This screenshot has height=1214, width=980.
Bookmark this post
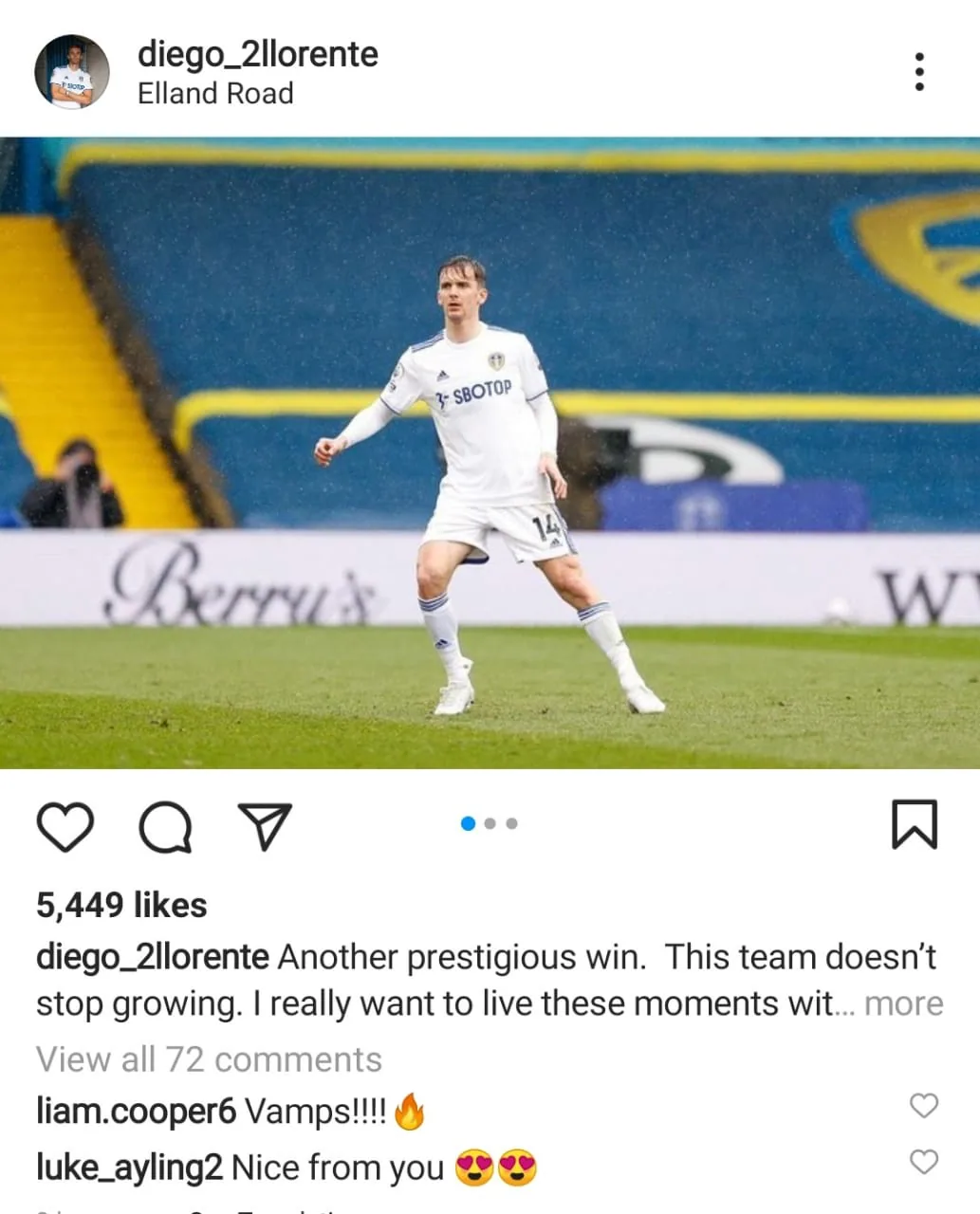click(x=914, y=824)
